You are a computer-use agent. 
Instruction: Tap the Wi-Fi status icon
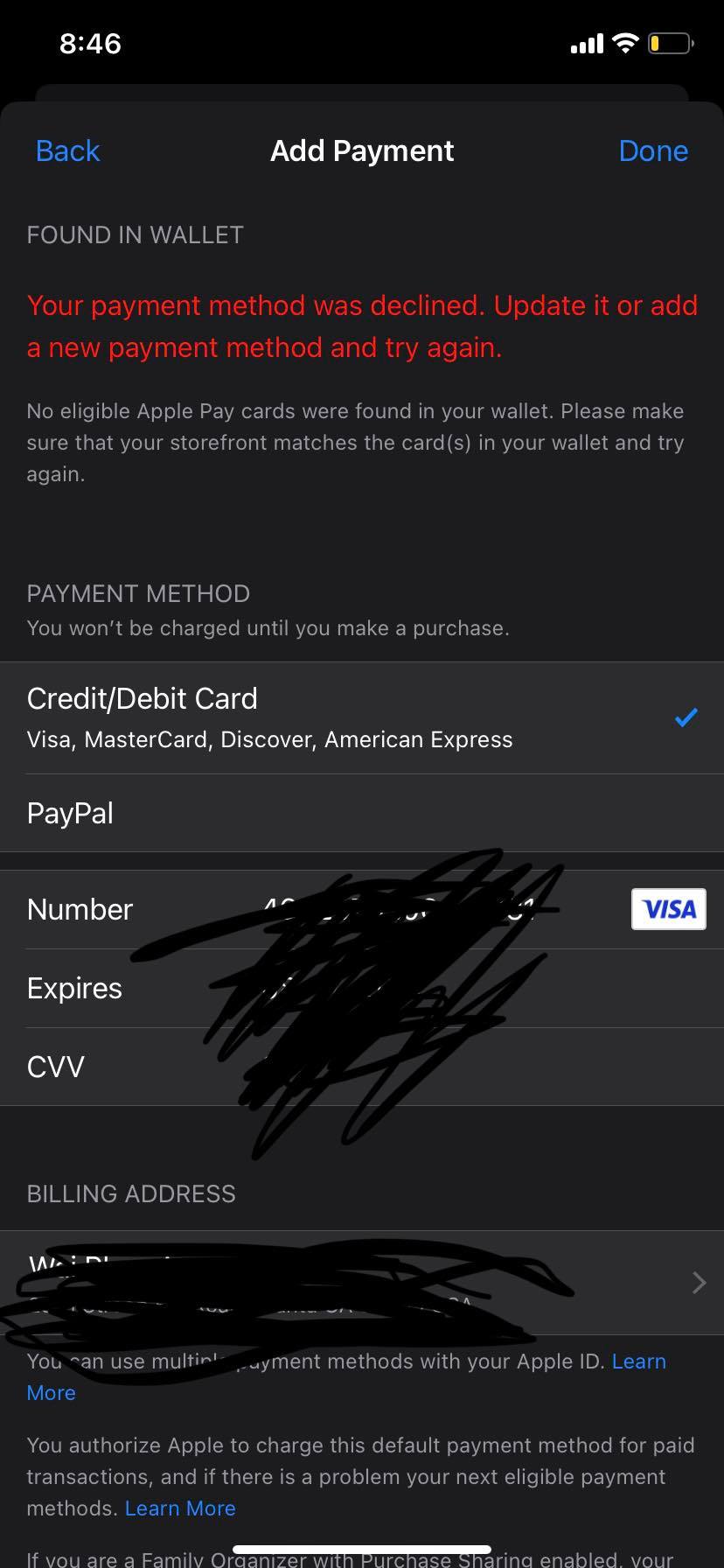pos(624,43)
